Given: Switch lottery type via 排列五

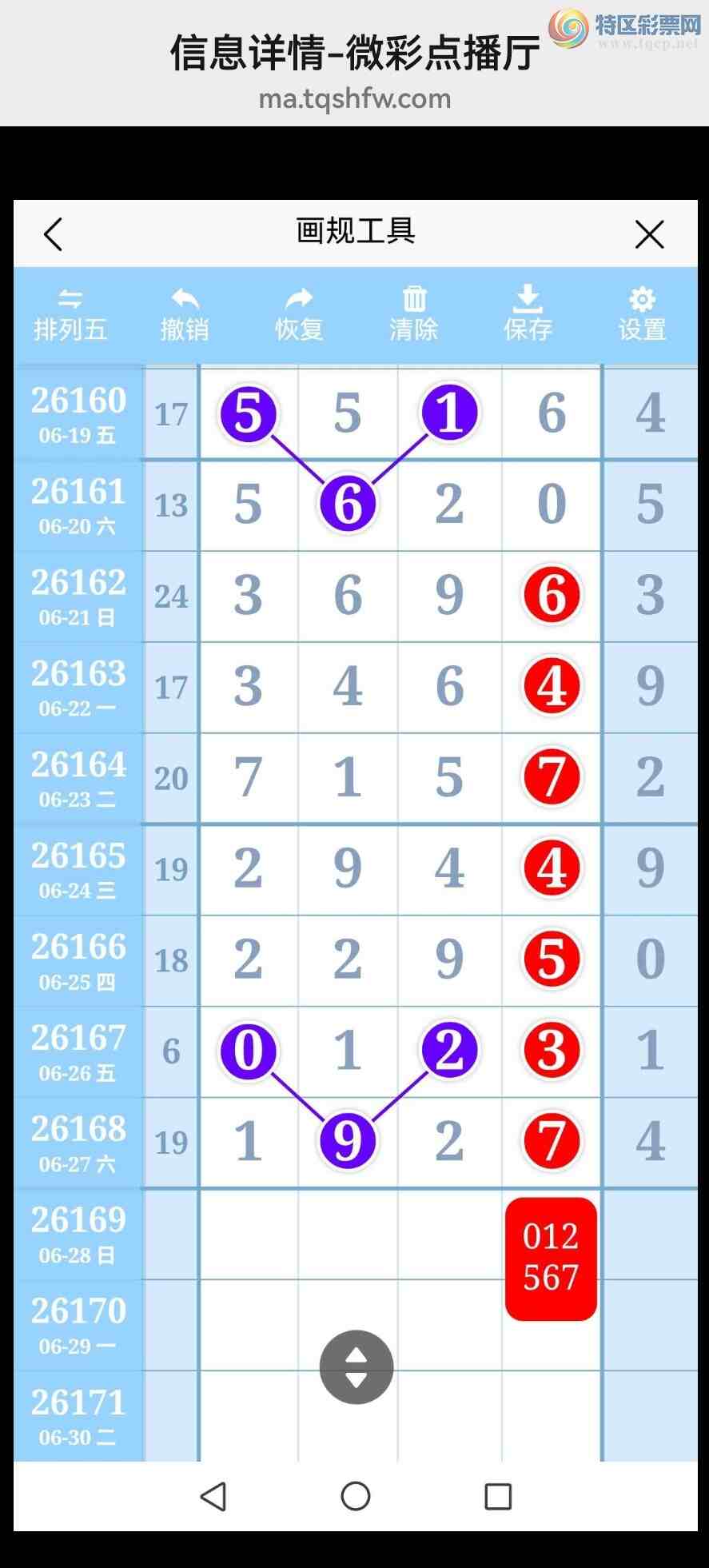Looking at the screenshot, I should click(x=70, y=315).
